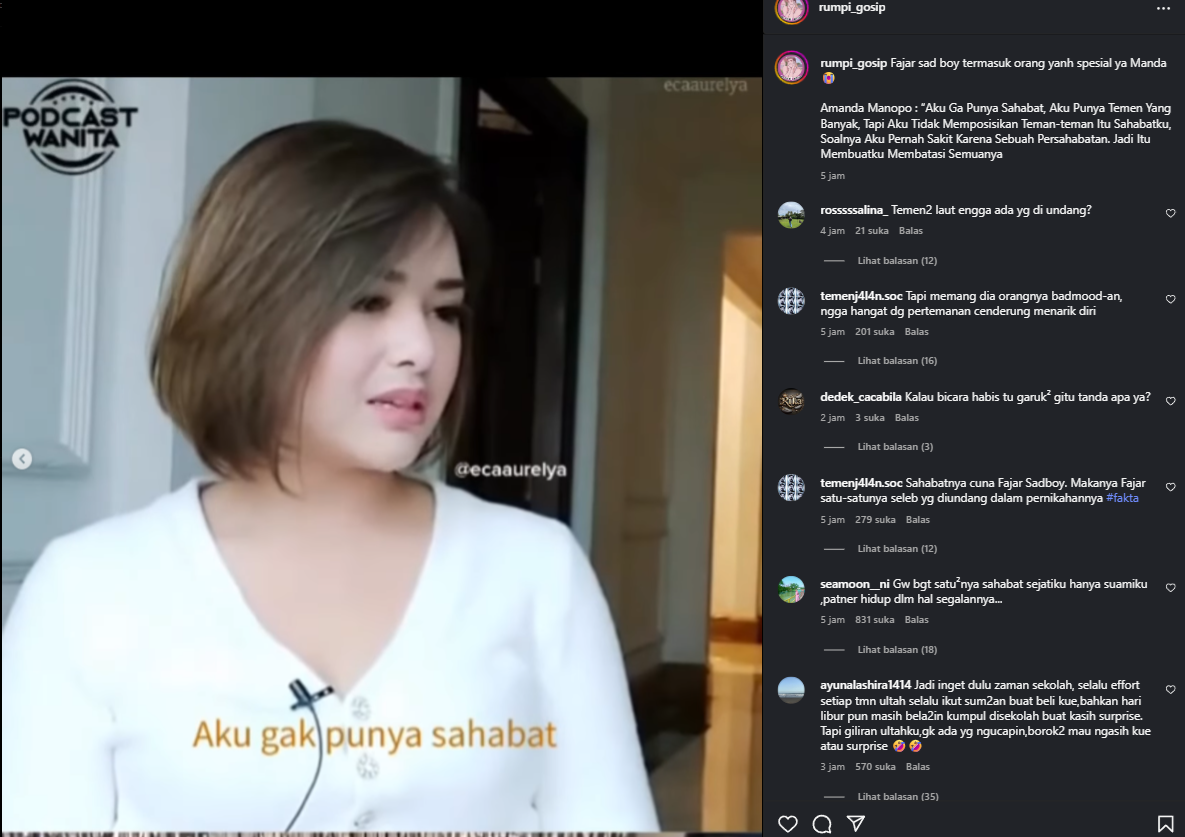Save the post with the bookmark icon

[x=1165, y=824]
